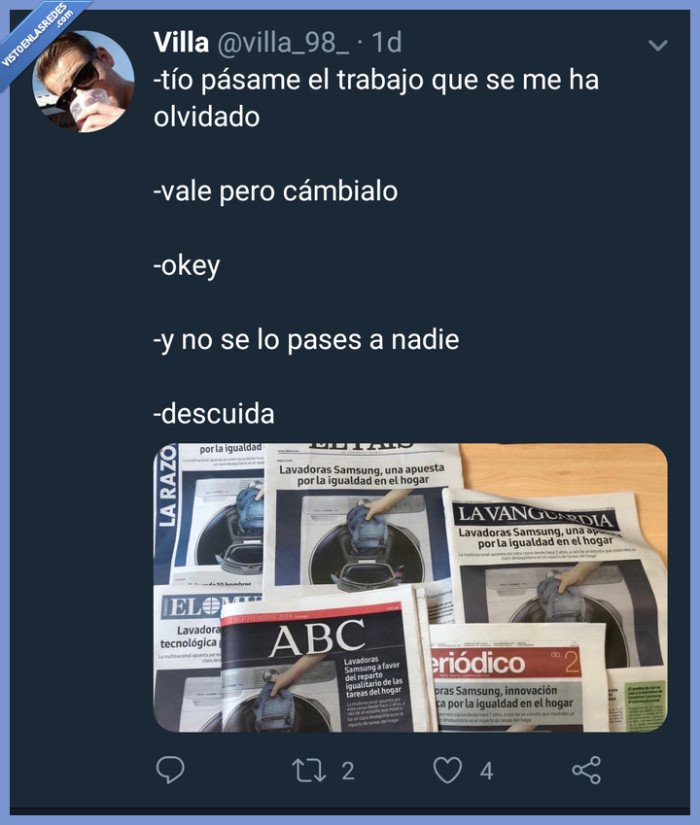Retweet Villa's tweet
This screenshot has width=700, height=825.
tap(309, 771)
